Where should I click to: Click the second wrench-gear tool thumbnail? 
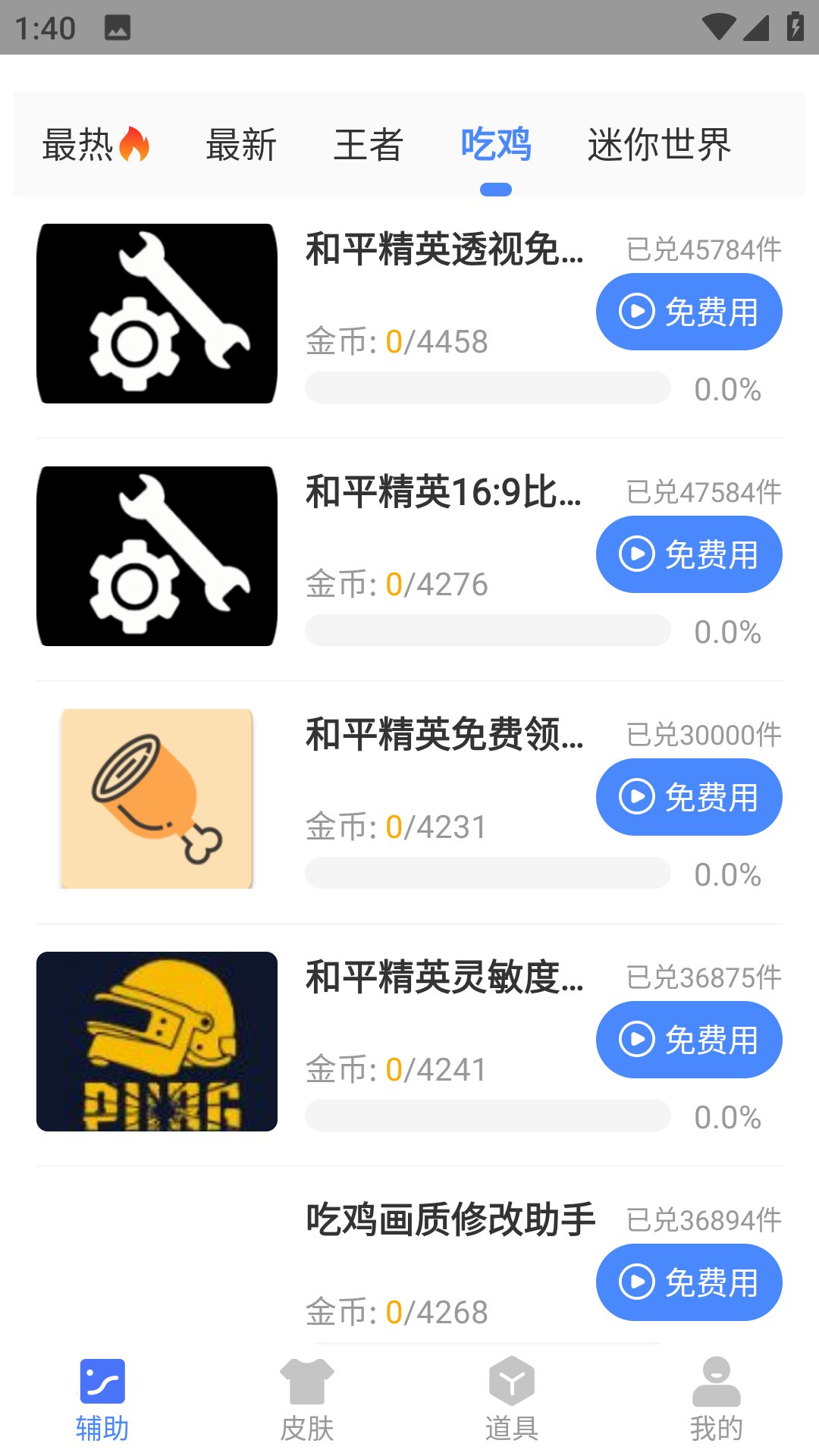pos(156,556)
